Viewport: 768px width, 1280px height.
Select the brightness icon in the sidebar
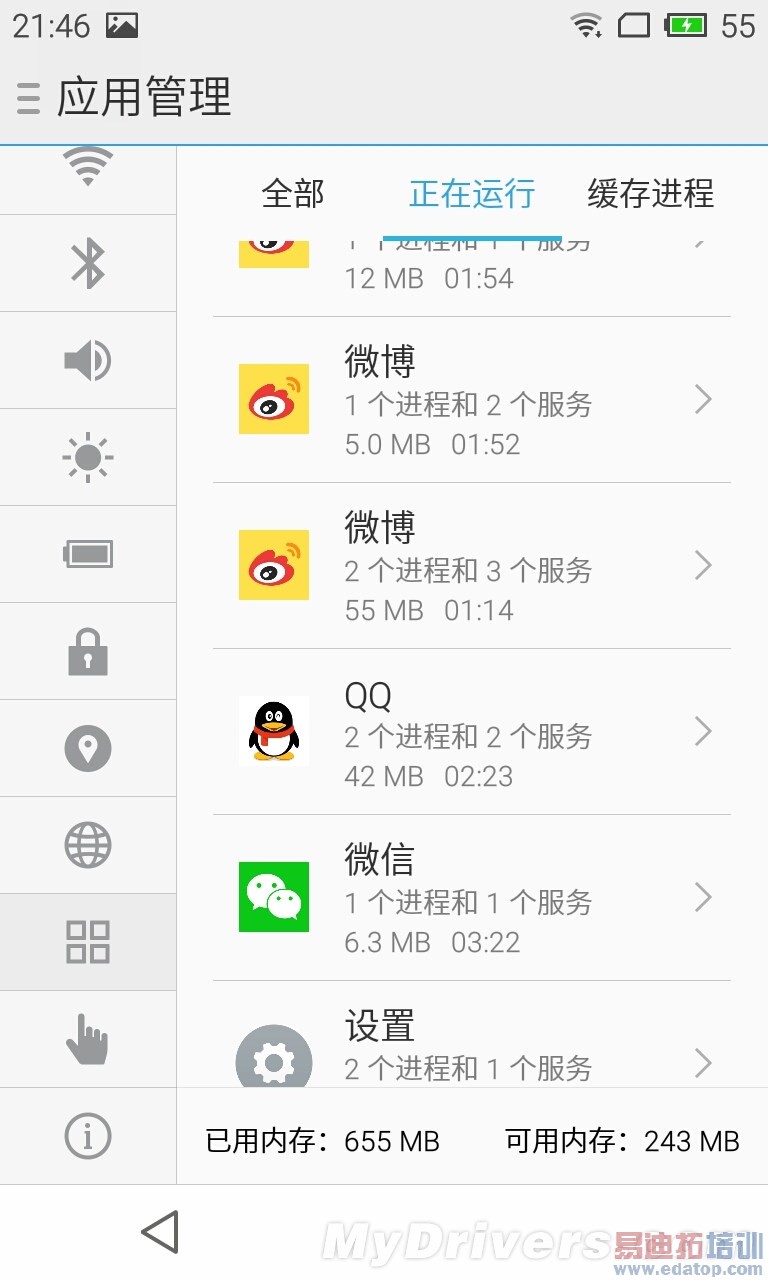click(x=88, y=457)
